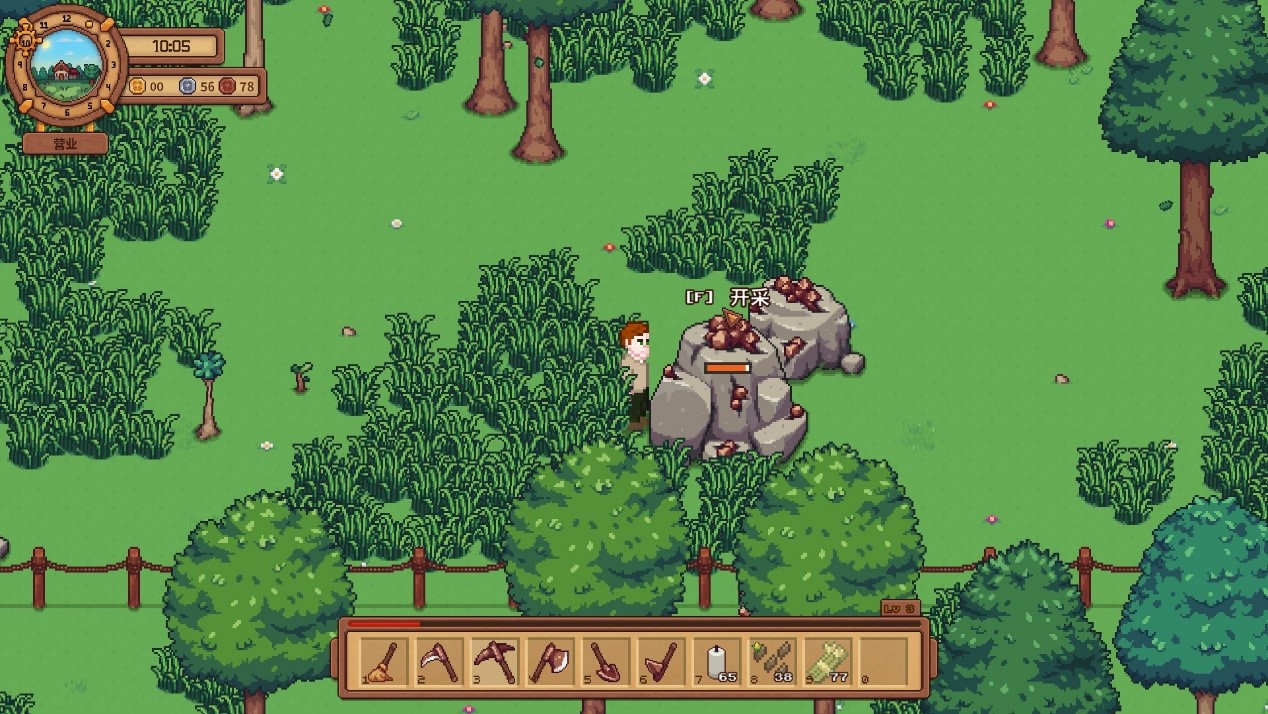Viewport: 1268px width, 714px height.
Task: Select empty hotbar slot 0
Action: coord(884,661)
